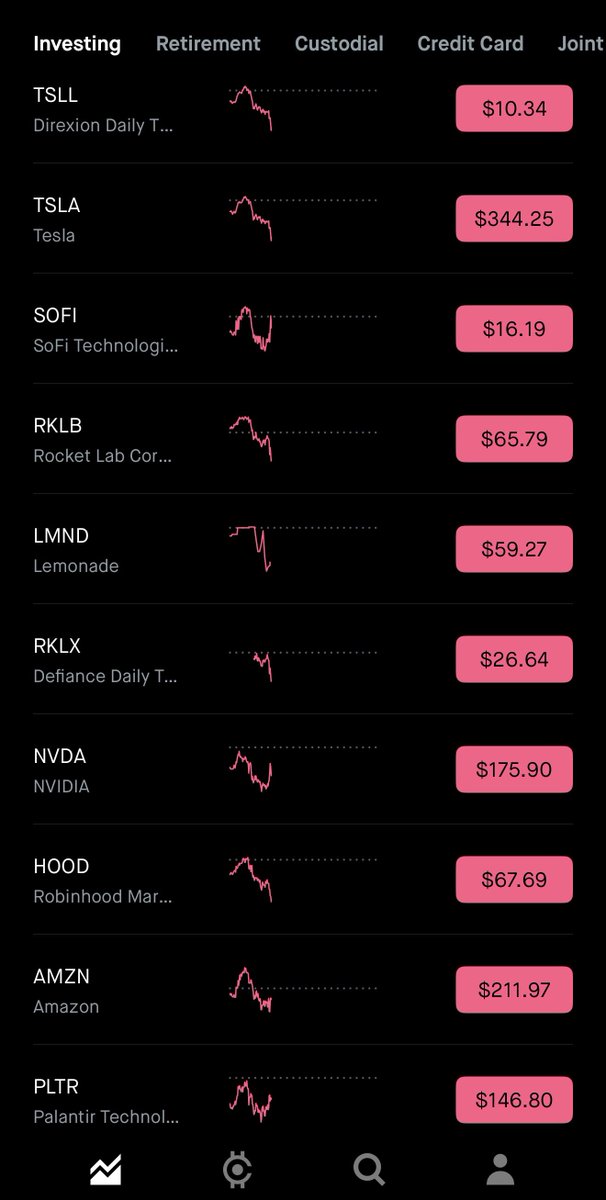Tap the $16.19 price button for SOFI
The width and height of the screenshot is (606, 1200).
click(x=514, y=329)
